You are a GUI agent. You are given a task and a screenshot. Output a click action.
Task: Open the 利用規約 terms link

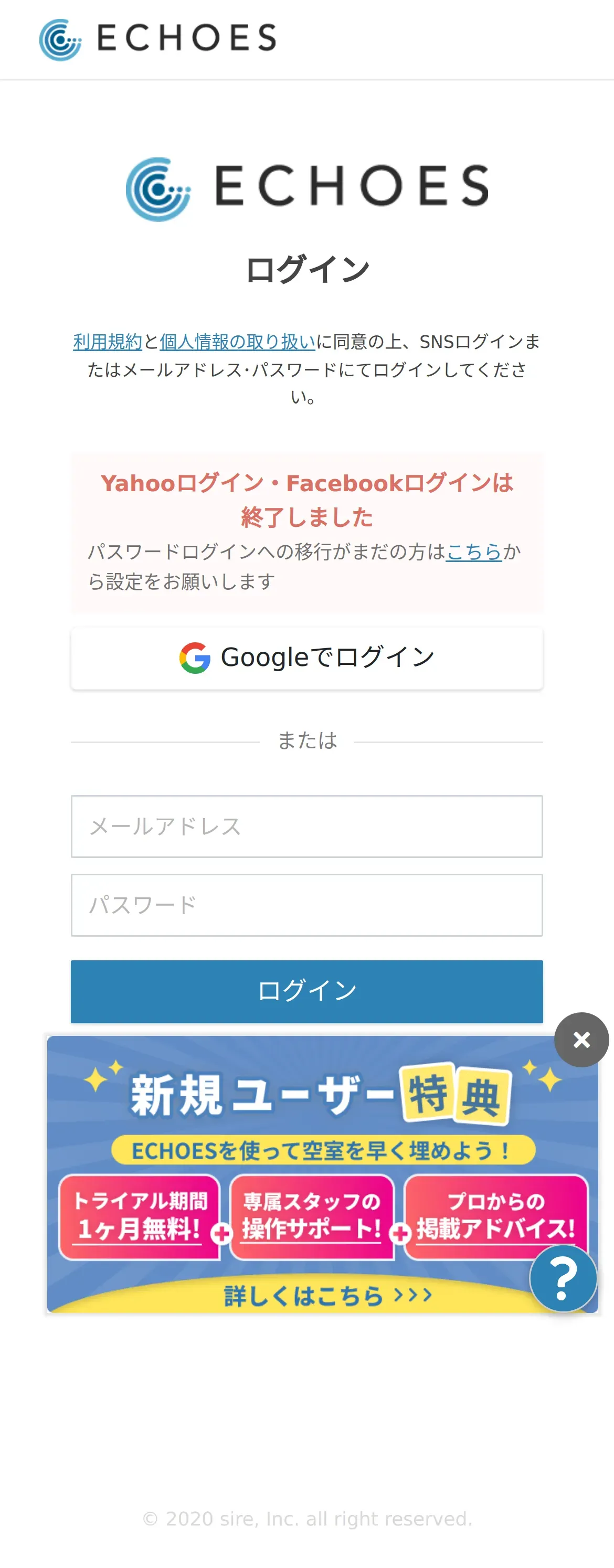click(107, 342)
